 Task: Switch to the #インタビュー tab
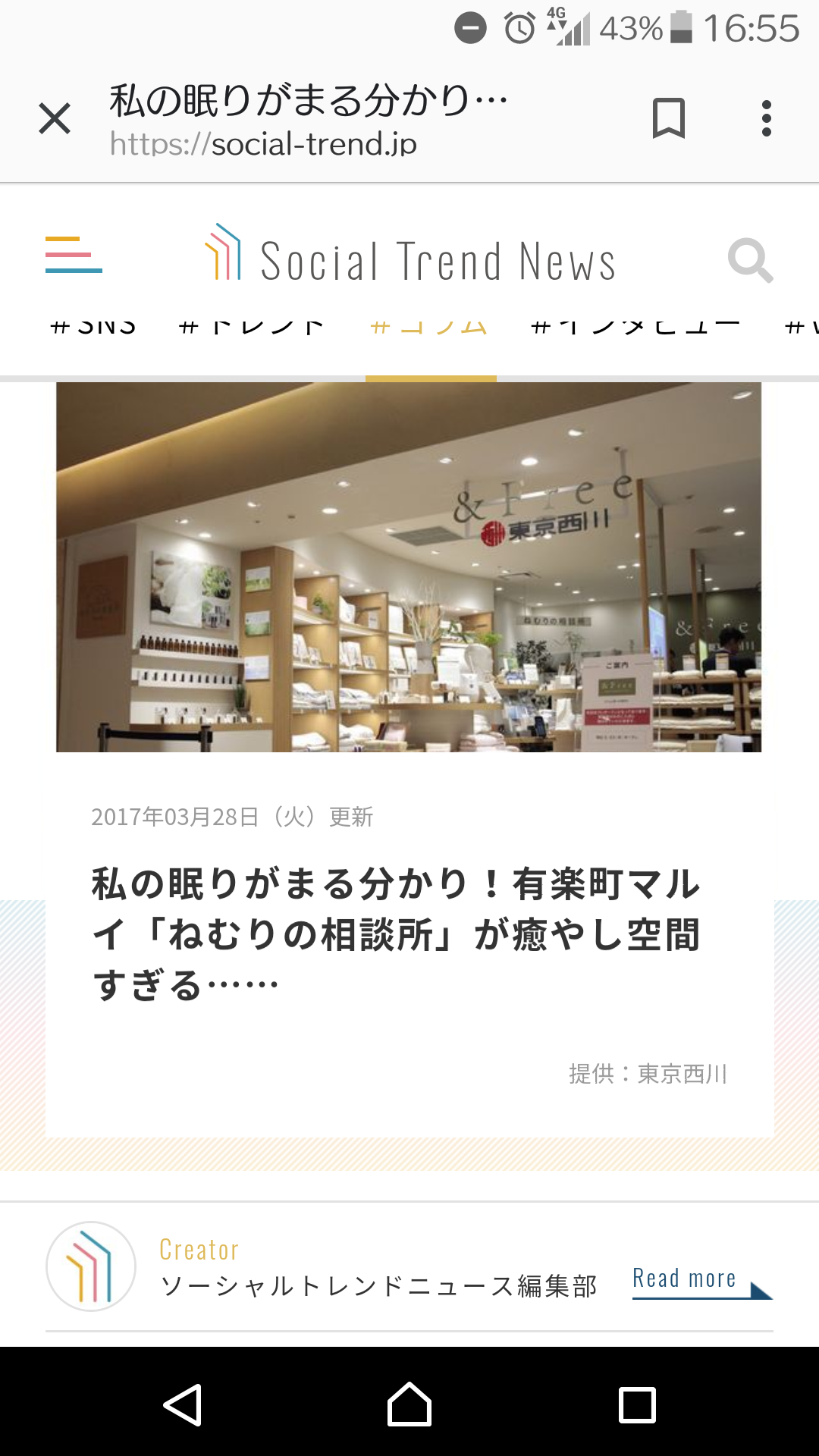click(635, 328)
